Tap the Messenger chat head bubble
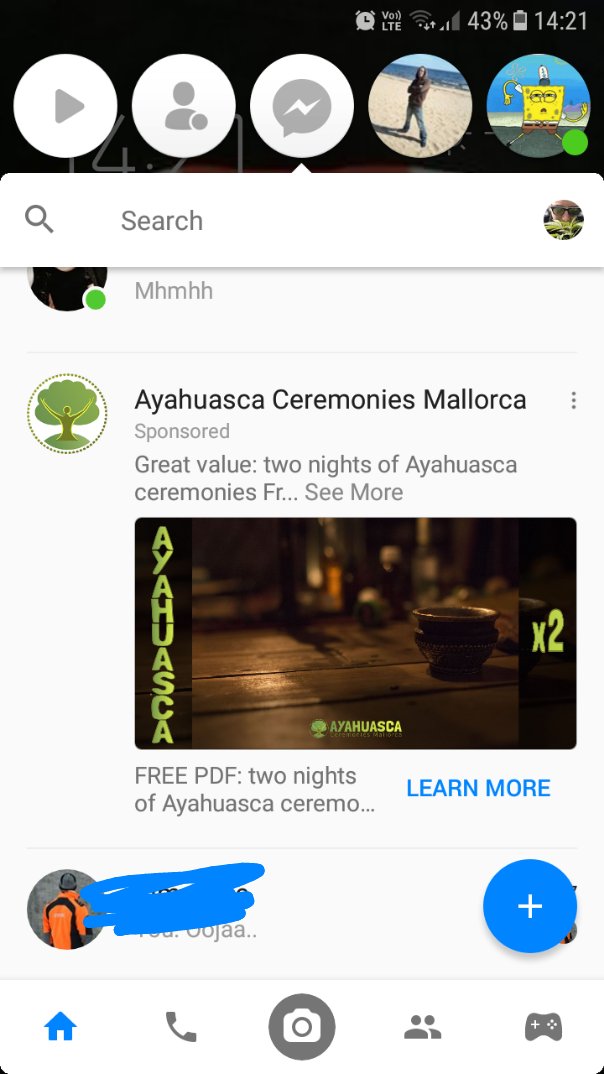 point(302,106)
